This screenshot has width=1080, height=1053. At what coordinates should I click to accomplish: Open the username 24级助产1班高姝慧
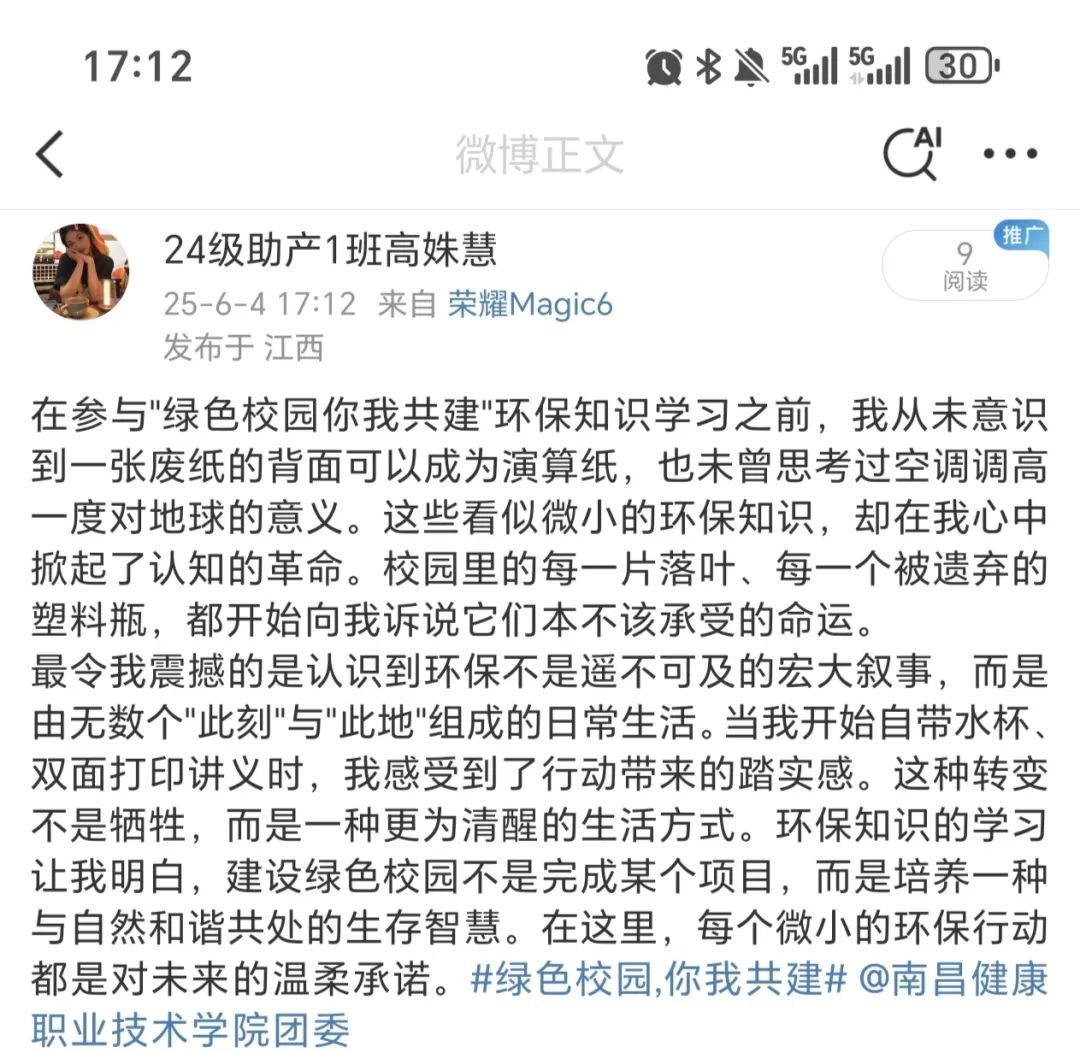click(x=330, y=250)
